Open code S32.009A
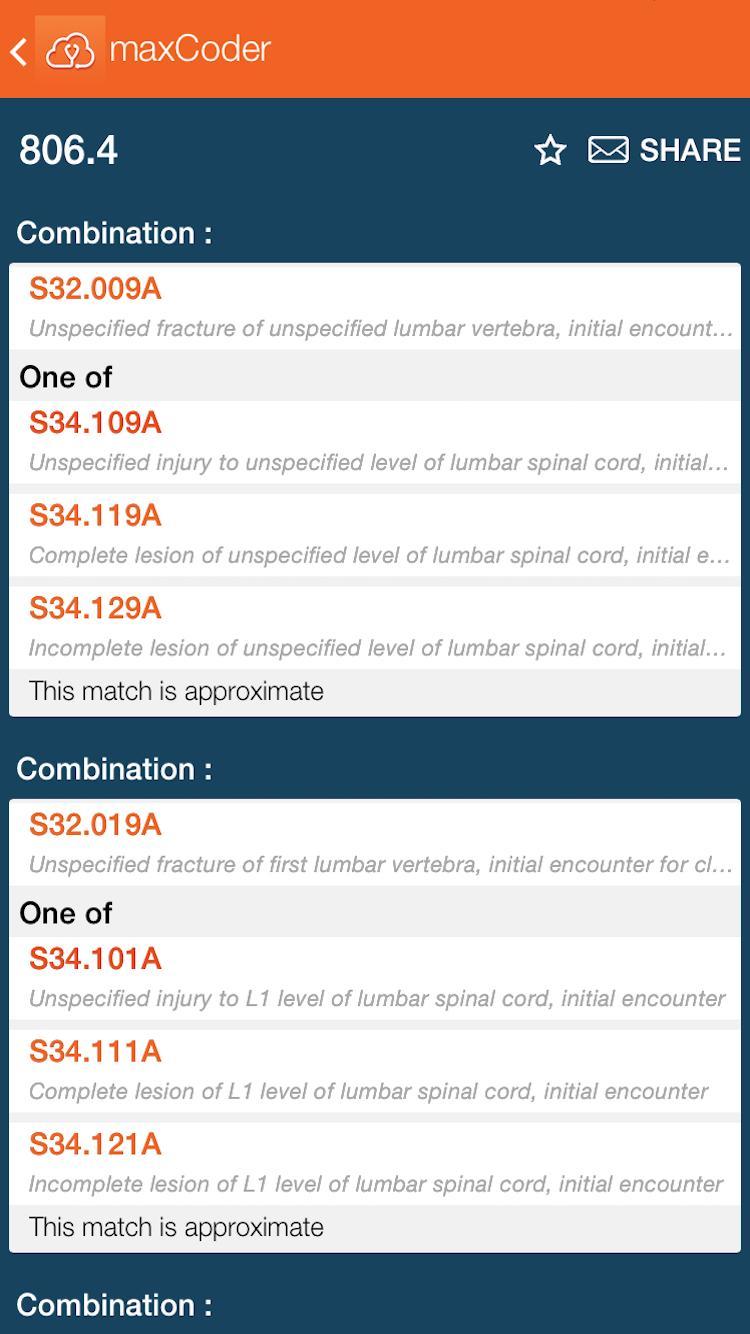The height and width of the screenshot is (1334, 750). pos(375,307)
